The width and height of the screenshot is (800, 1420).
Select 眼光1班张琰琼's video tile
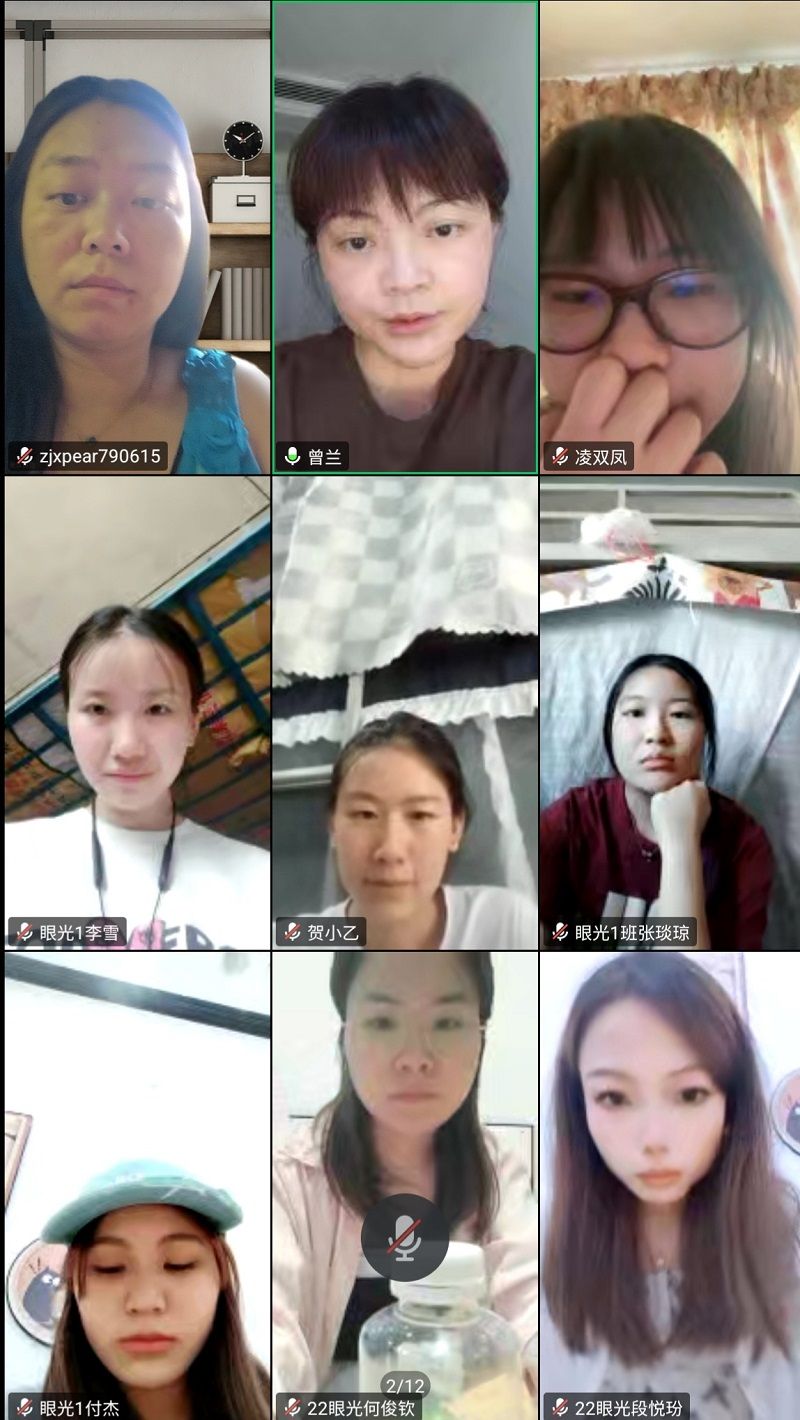tap(670, 712)
